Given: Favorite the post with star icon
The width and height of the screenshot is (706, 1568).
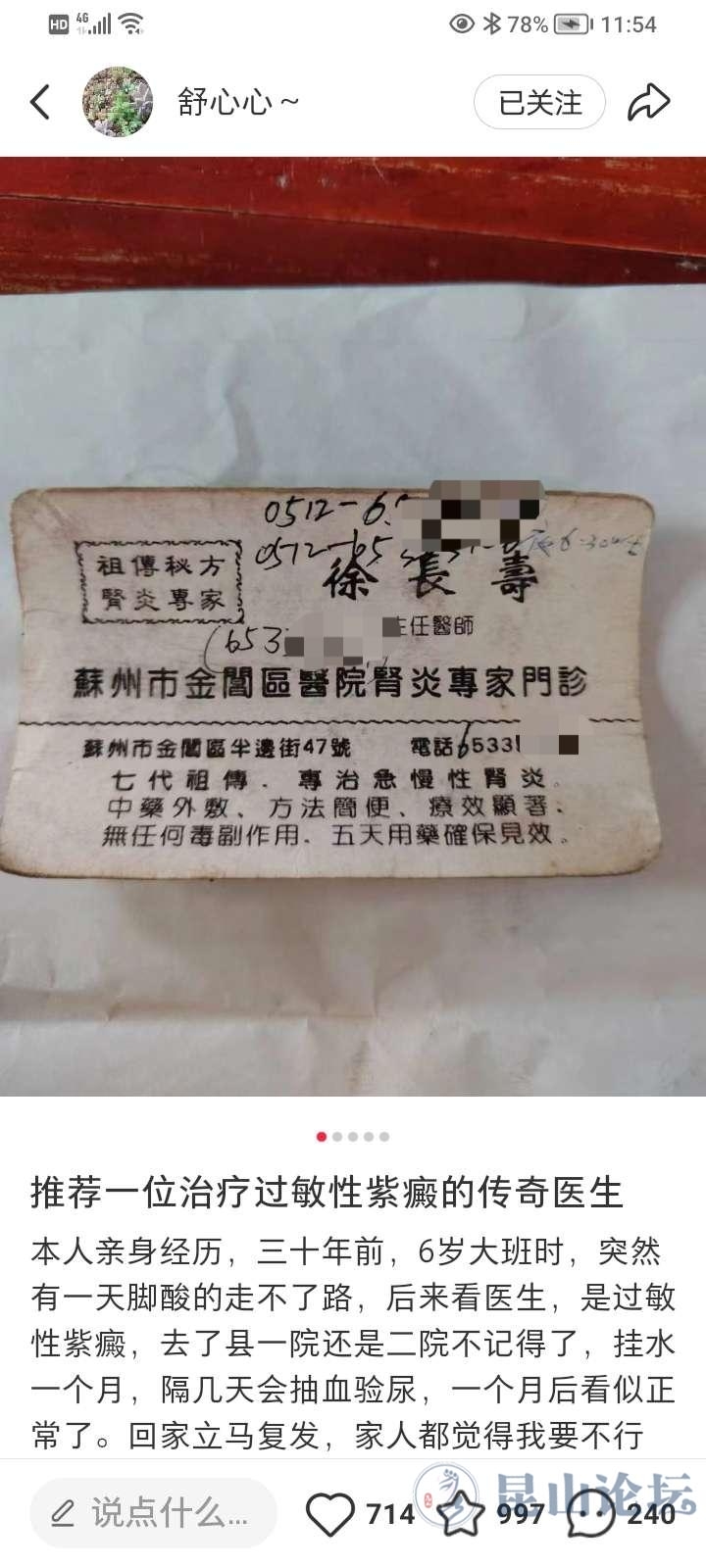Looking at the screenshot, I should click(x=460, y=1514).
